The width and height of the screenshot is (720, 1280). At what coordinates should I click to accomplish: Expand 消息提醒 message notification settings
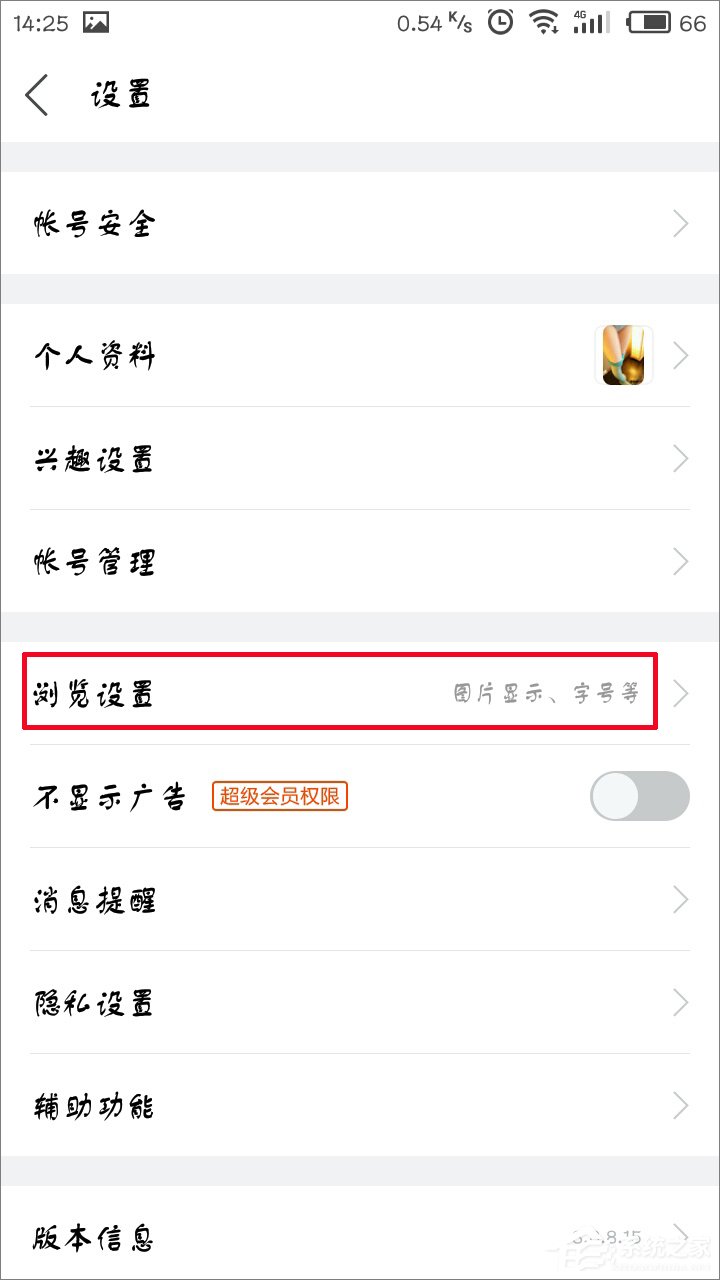coord(360,899)
